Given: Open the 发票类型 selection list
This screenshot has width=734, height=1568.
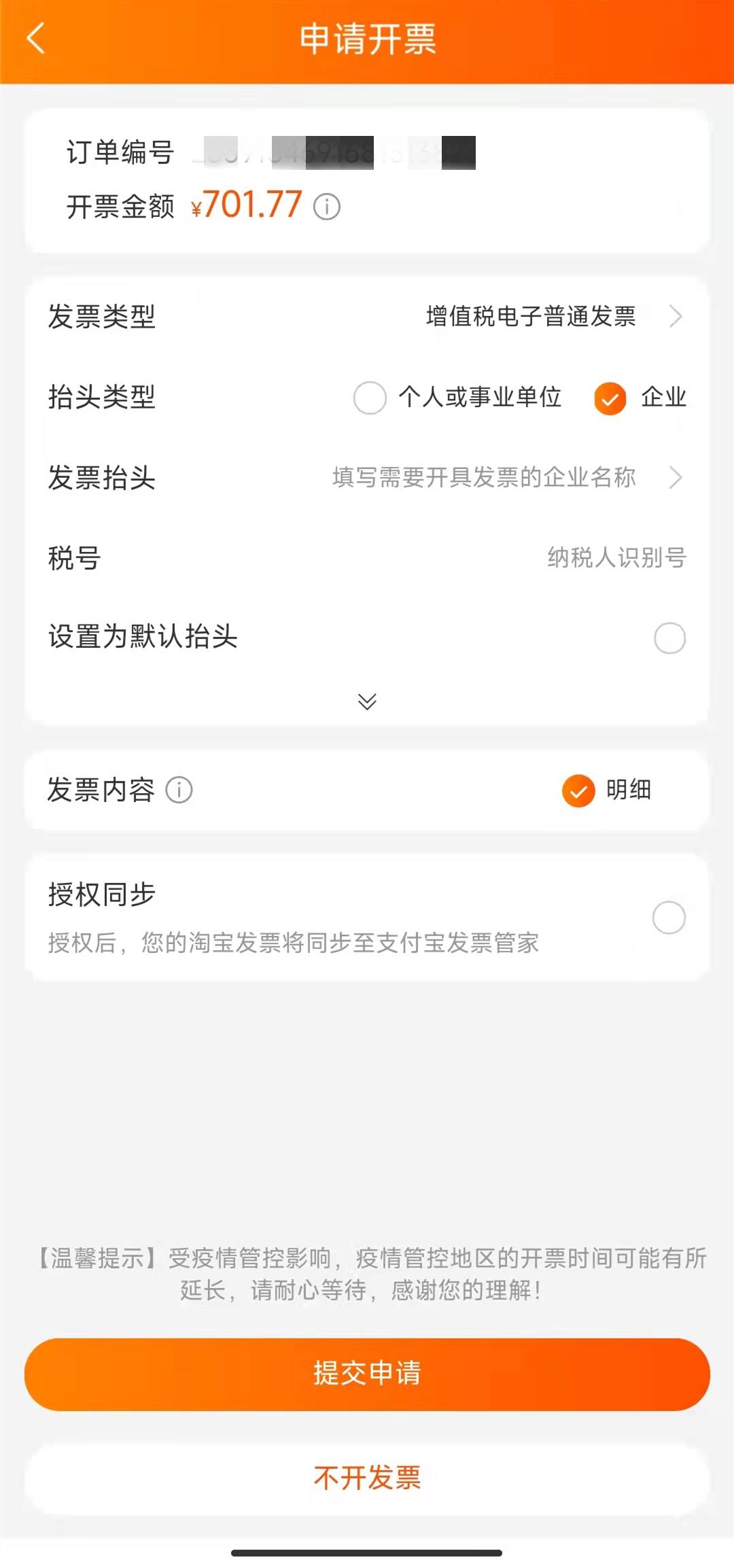Looking at the screenshot, I should click(x=530, y=317).
